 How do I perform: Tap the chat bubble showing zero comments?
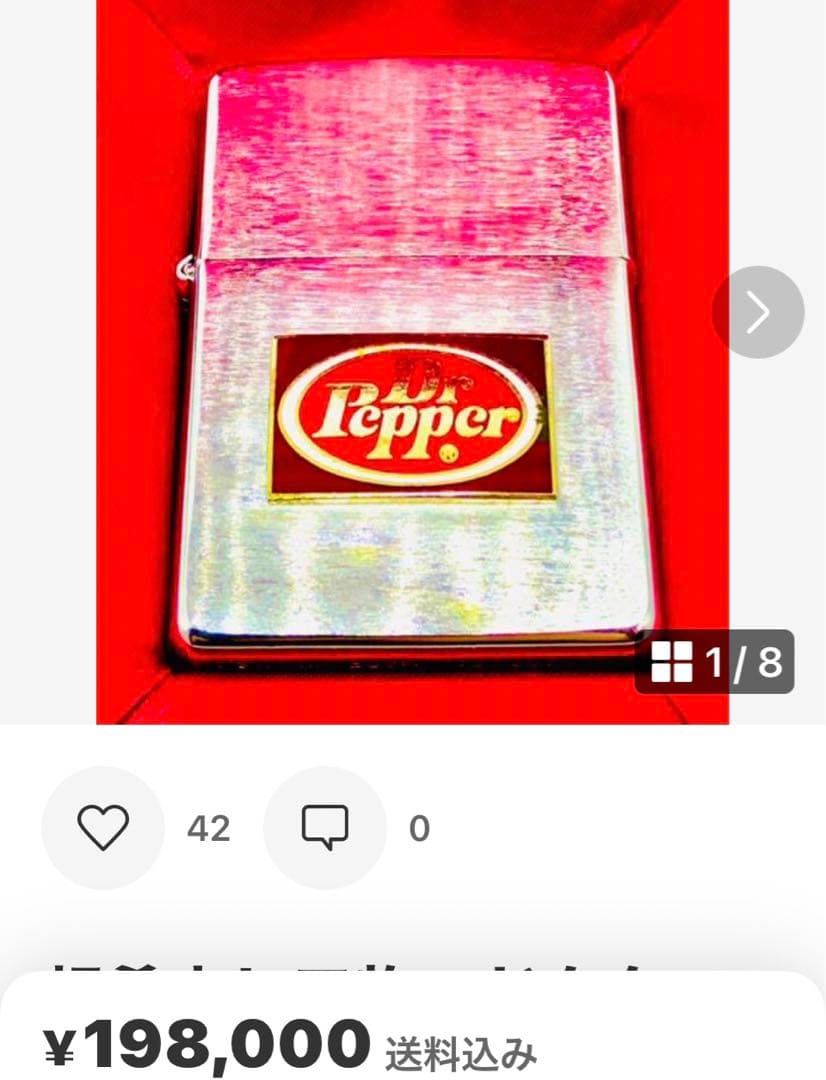pos(324,828)
